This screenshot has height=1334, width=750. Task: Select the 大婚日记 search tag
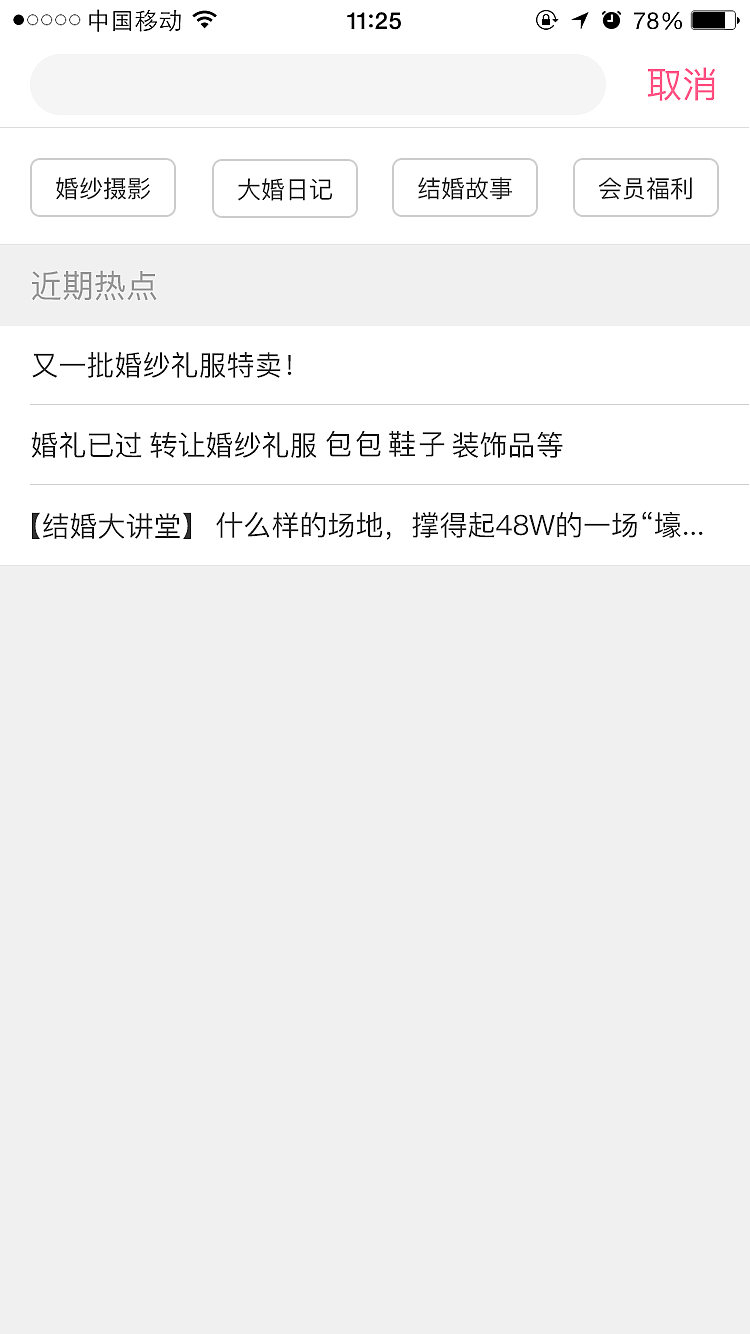[x=284, y=188]
